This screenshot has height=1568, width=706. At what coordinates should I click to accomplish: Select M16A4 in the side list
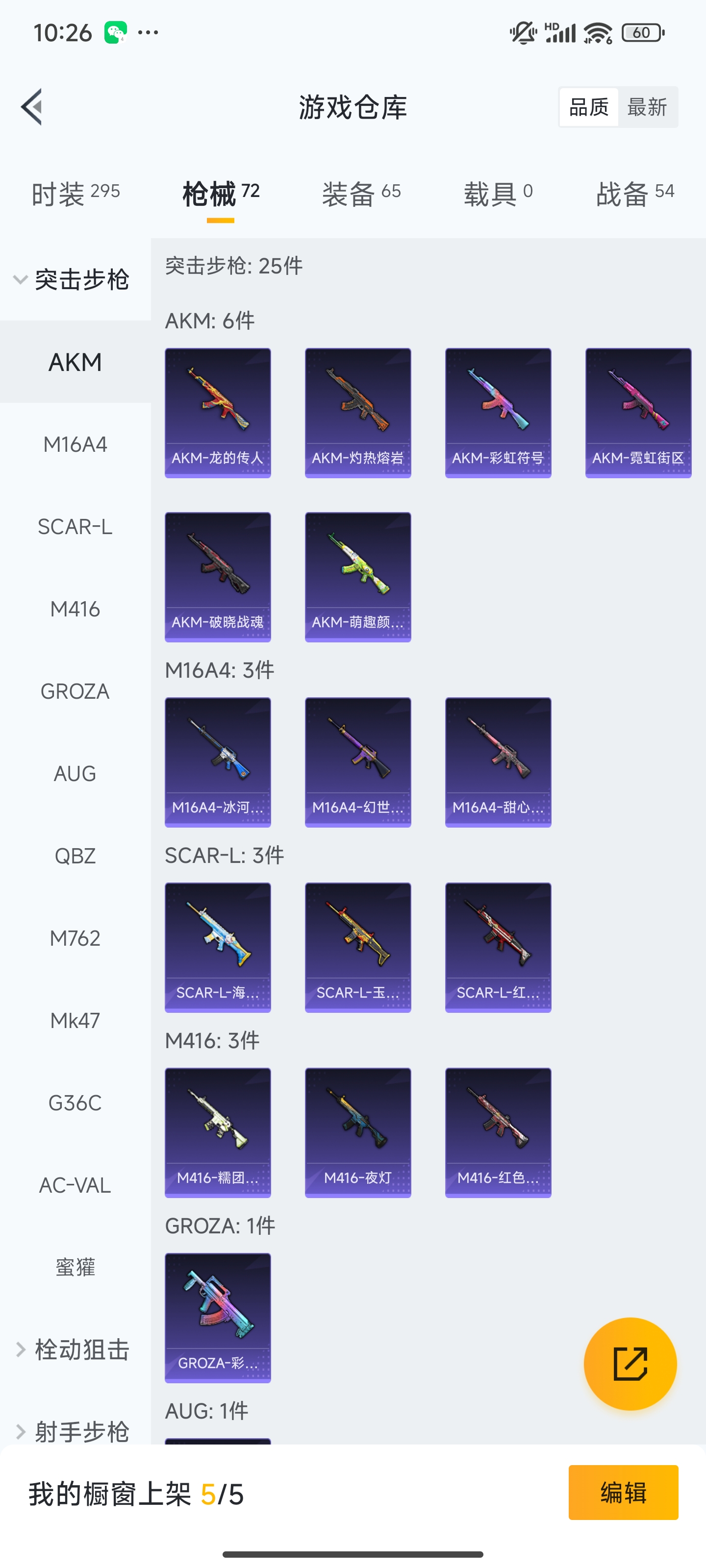point(75,444)
